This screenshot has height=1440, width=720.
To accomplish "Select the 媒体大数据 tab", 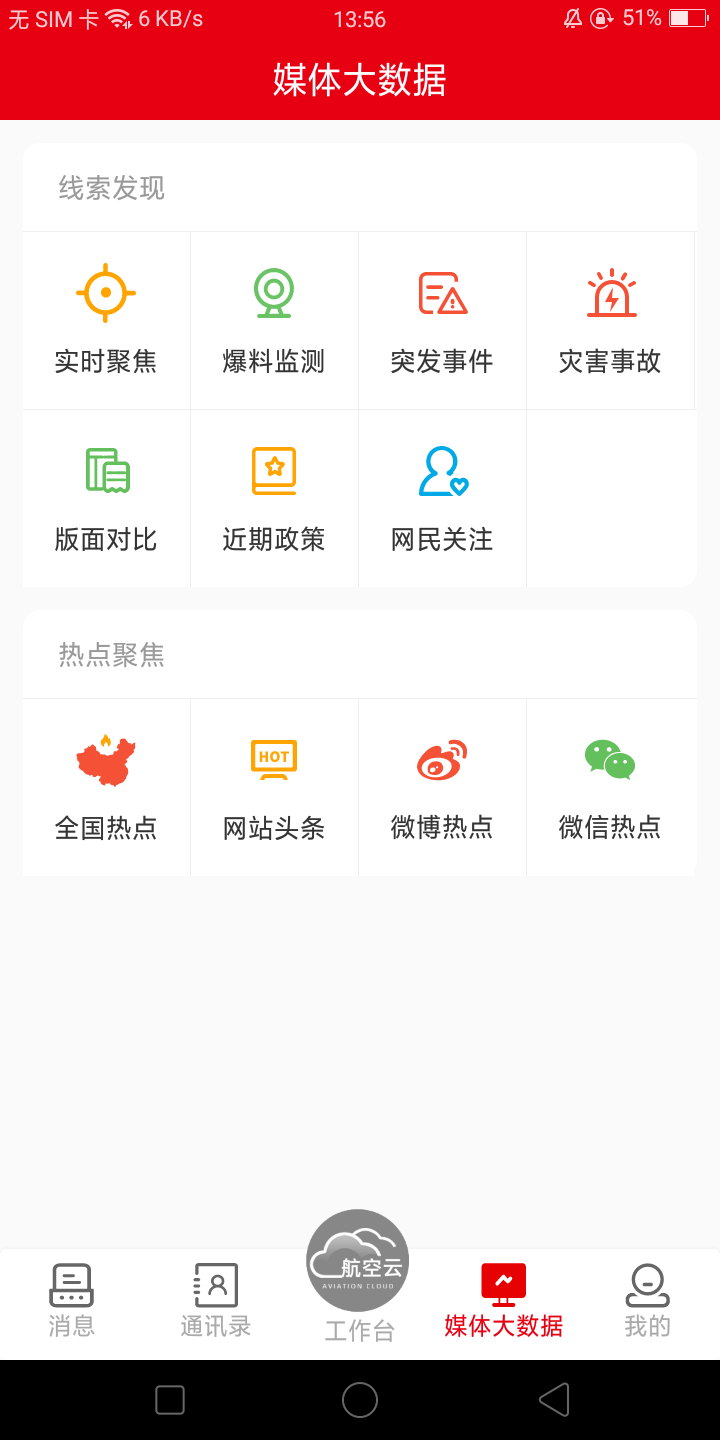I will pyautogui.click(x=504, y=1300).
